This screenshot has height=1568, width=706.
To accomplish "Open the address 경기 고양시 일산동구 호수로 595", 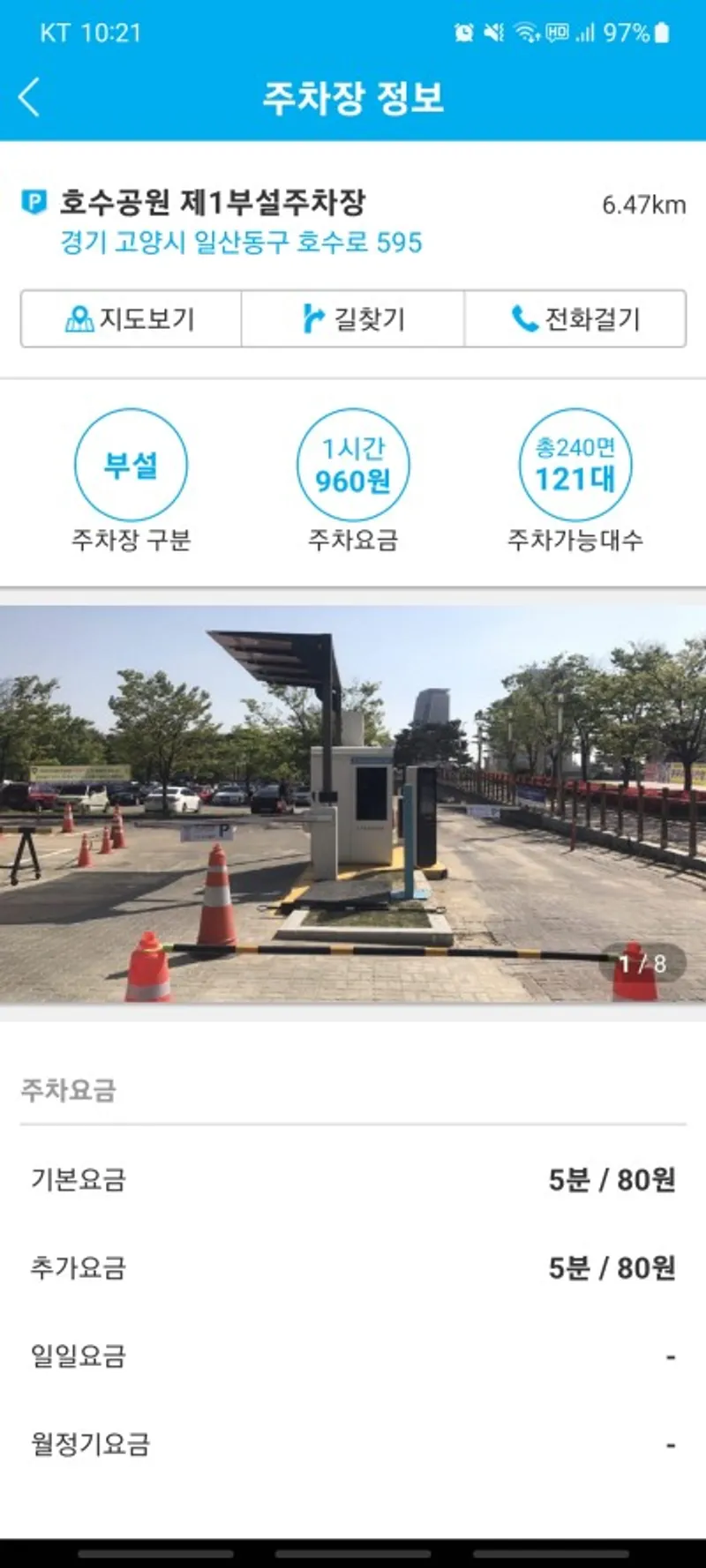I will pos(241,243).
